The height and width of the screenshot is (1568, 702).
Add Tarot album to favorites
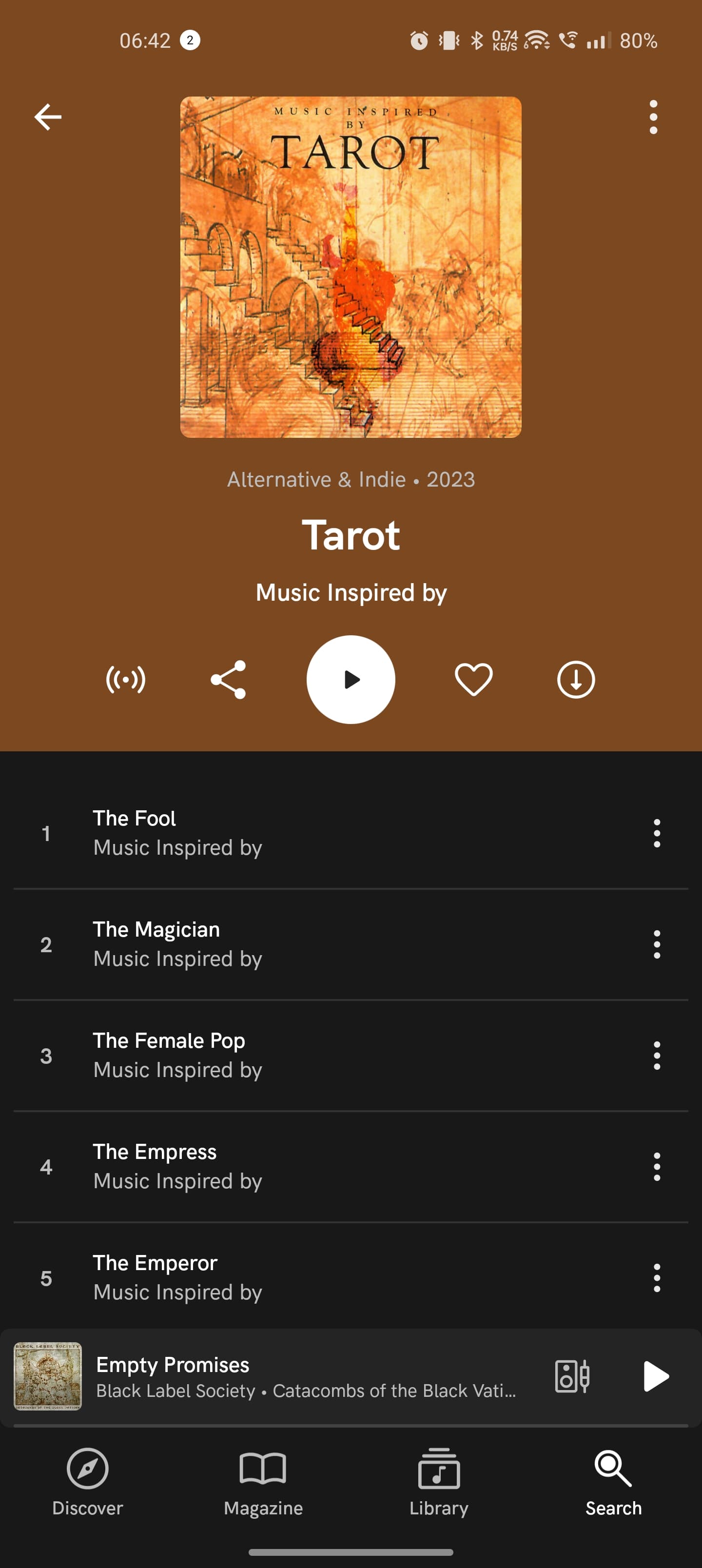coord(474,679)
